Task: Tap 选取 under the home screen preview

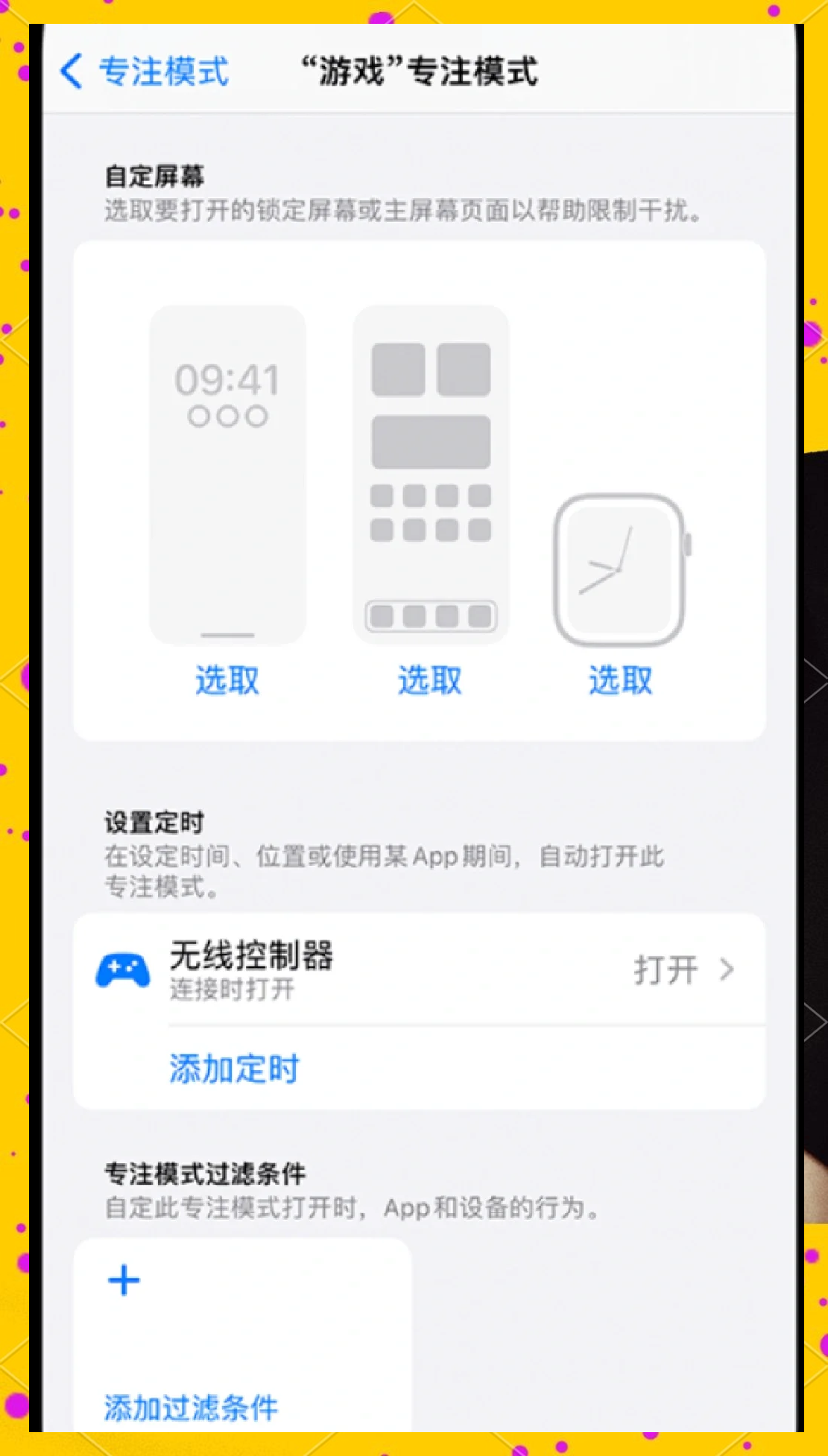Action: (x=430, y=680)
